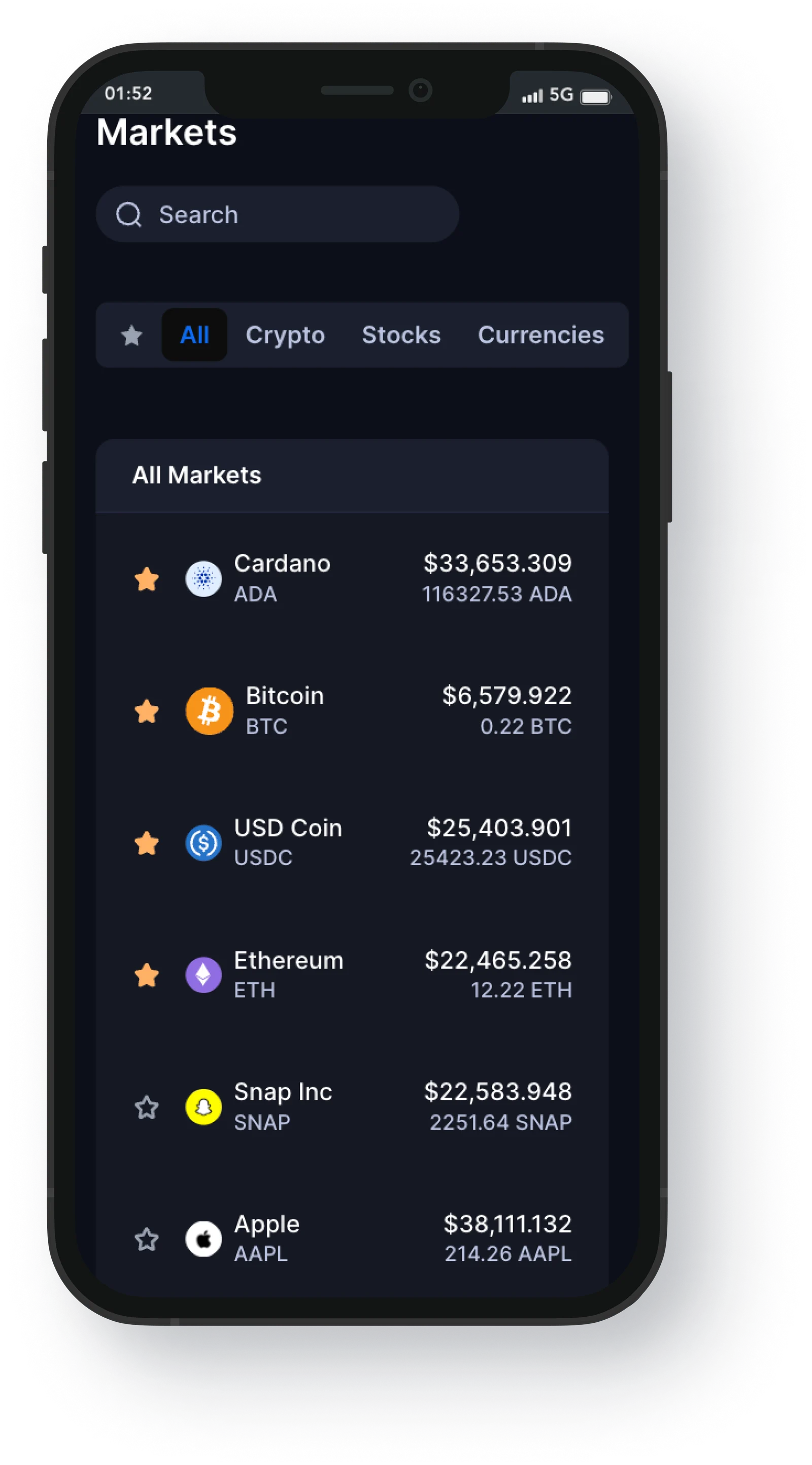Show favorites with the star tab
This screenshot has height=1465, width=812.
(131, 335)
